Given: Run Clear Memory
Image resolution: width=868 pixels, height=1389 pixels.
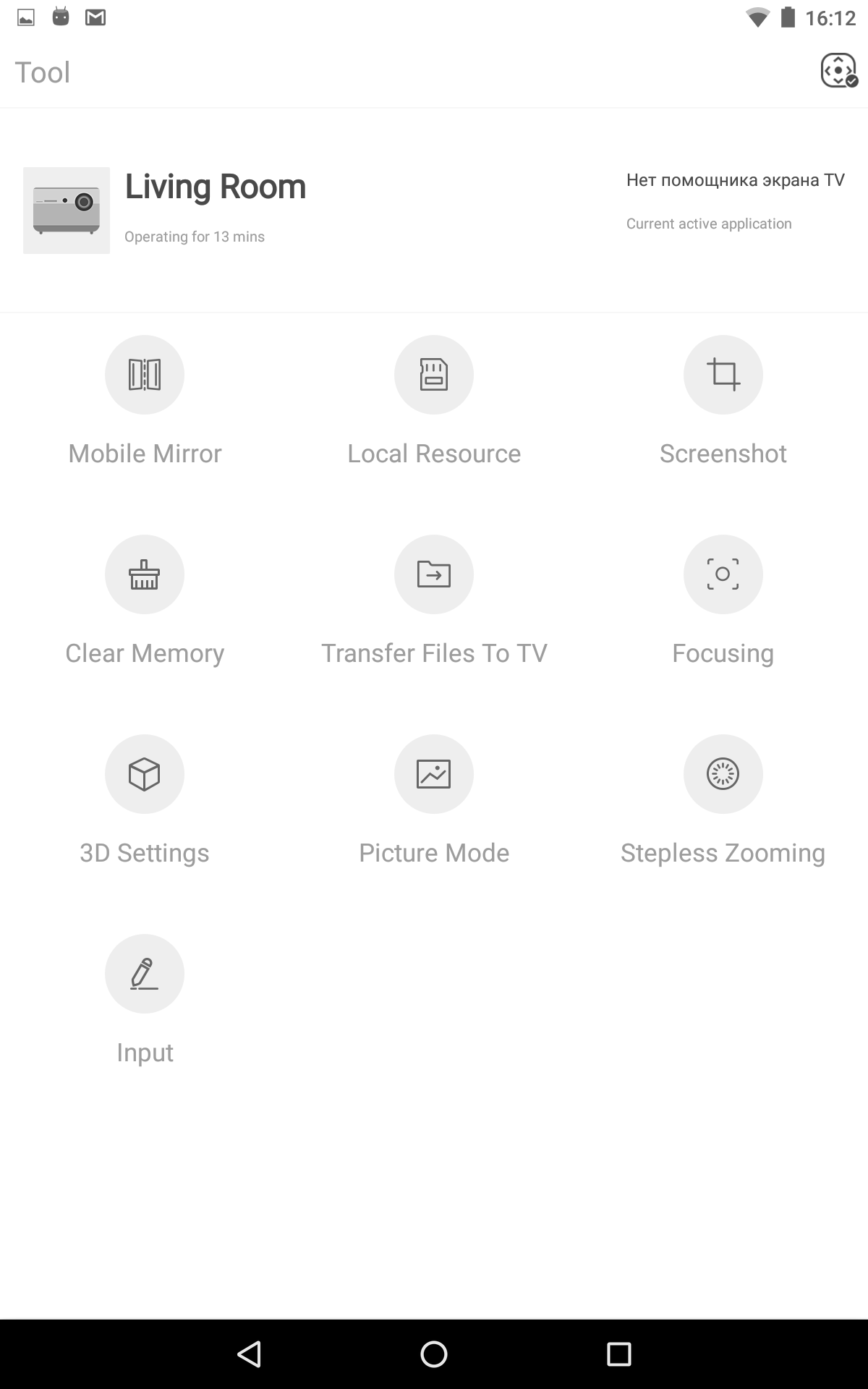Looking at the screenshot, I should 145,574.
